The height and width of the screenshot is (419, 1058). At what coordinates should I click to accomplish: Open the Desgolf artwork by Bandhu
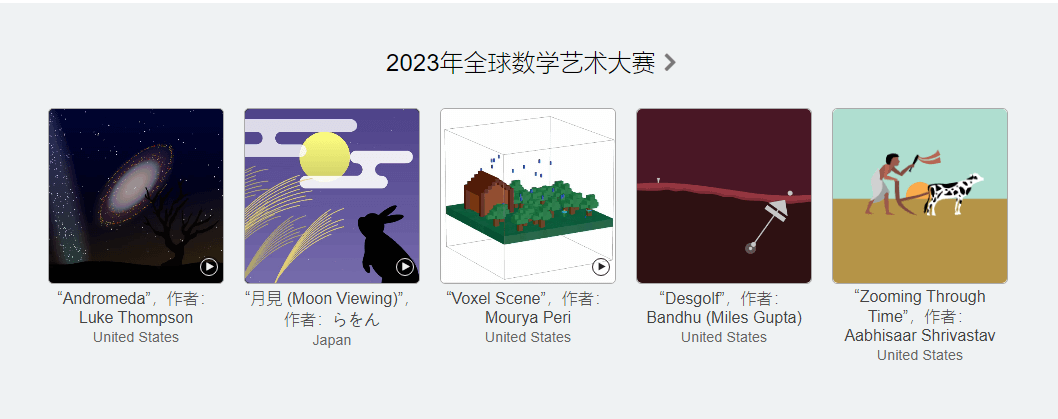point(724,196)
